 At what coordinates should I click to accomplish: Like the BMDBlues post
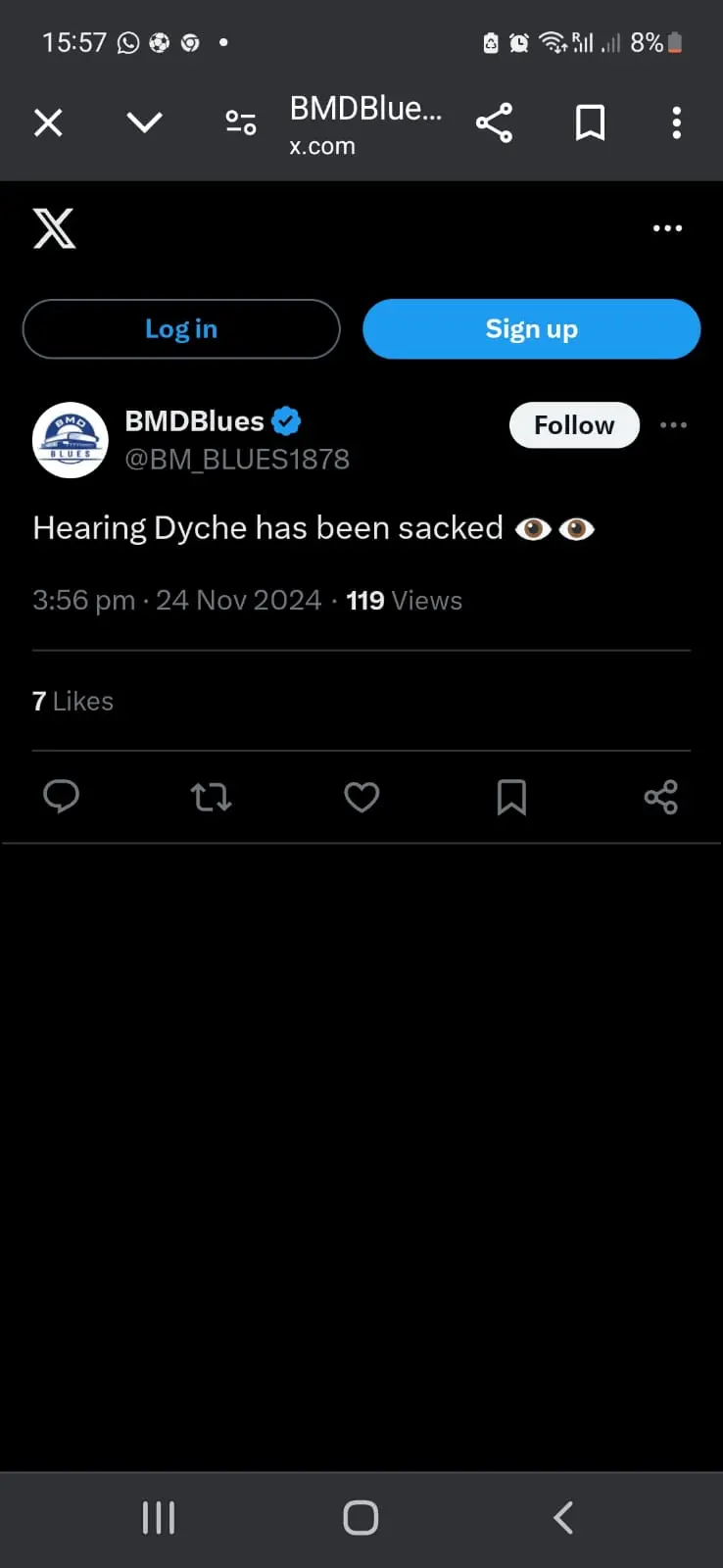click(361, 797)
